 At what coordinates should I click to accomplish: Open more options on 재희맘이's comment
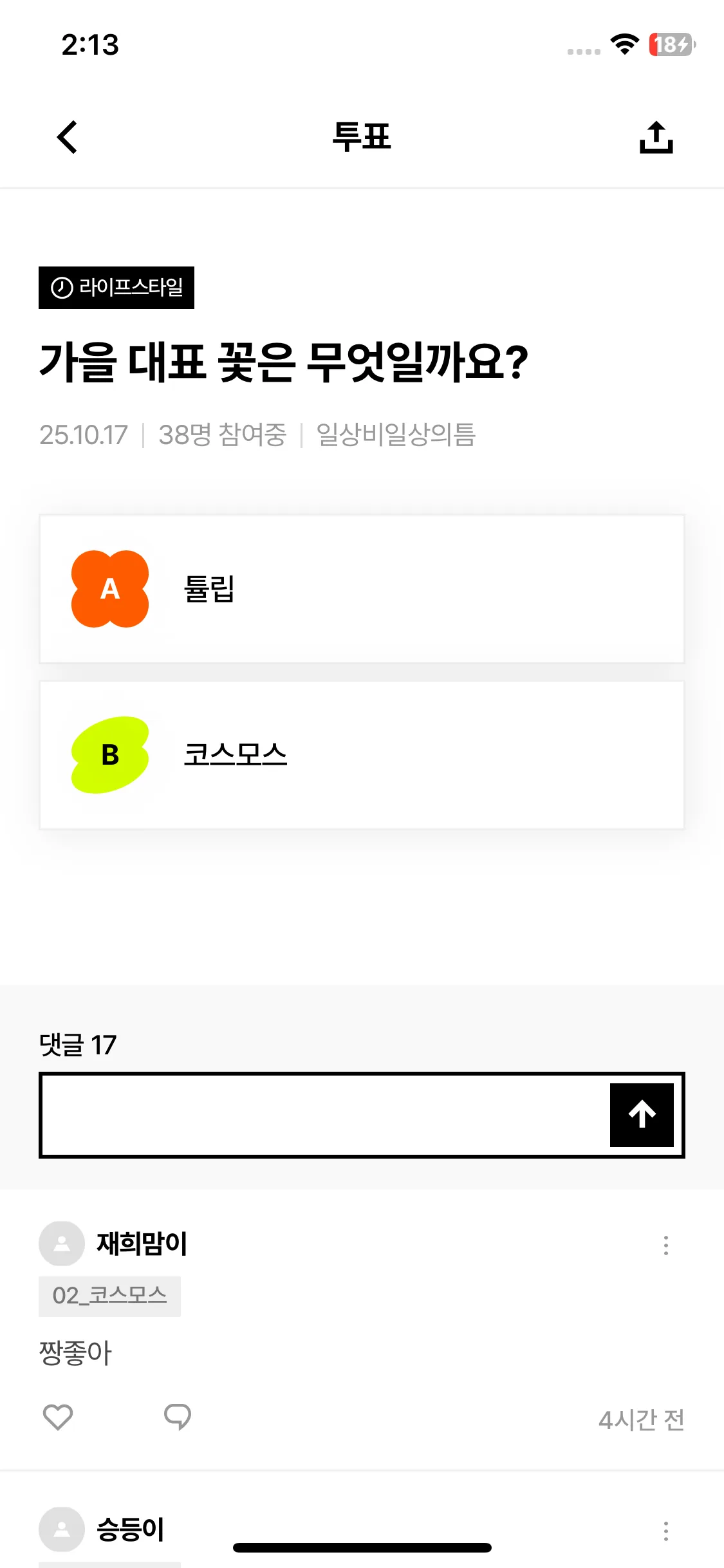point(666,1245)
